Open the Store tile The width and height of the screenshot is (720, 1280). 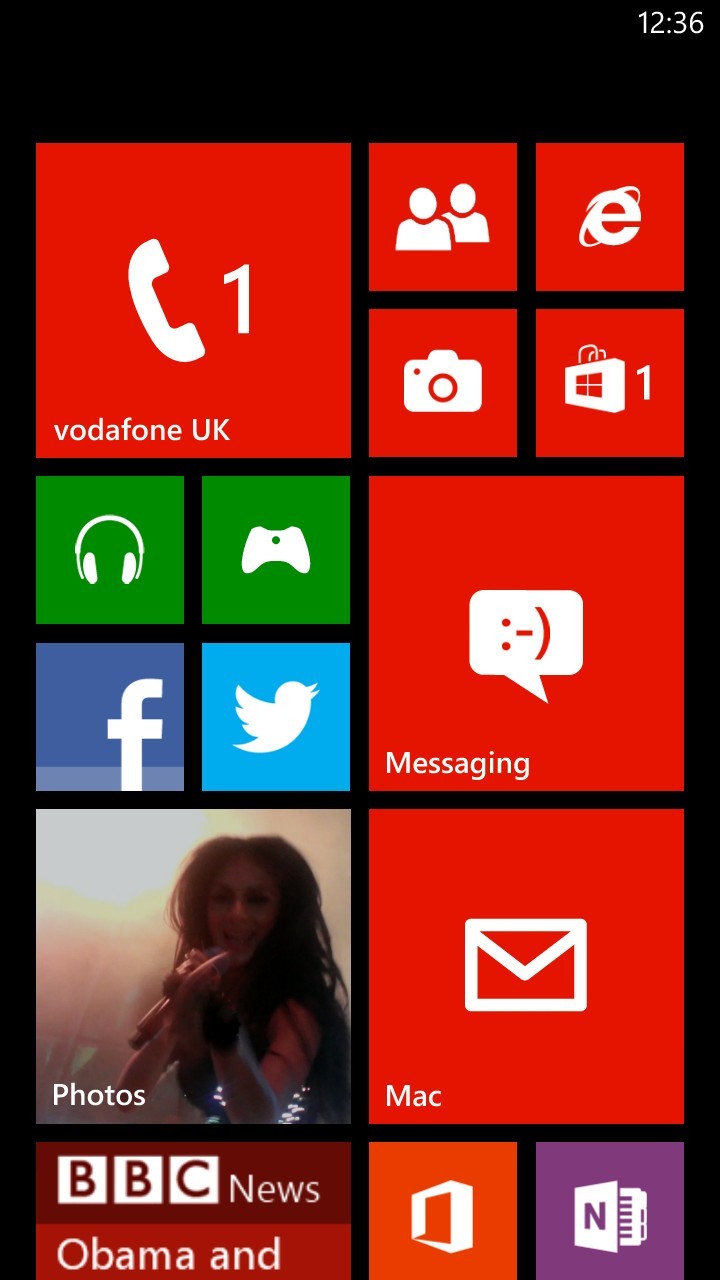pos(610,383)
